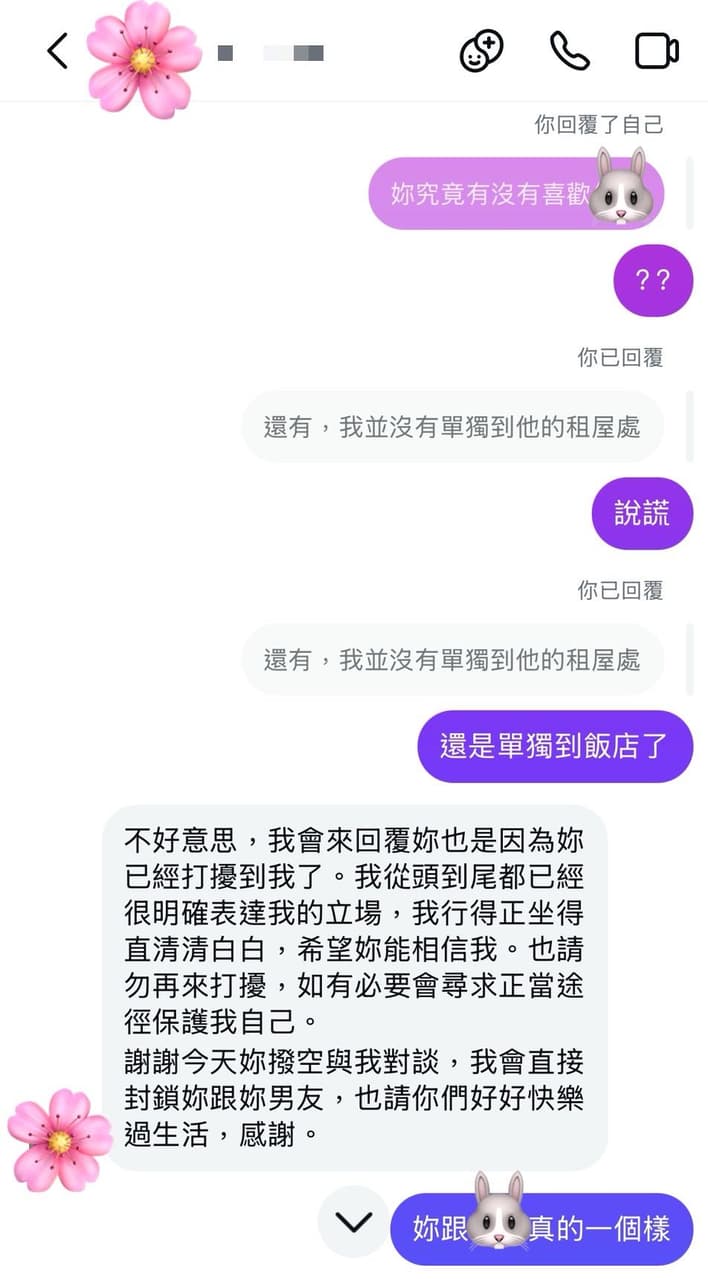Open the add sticker avatar icon
Viewport: 708px width, 1279px height.
481,51
